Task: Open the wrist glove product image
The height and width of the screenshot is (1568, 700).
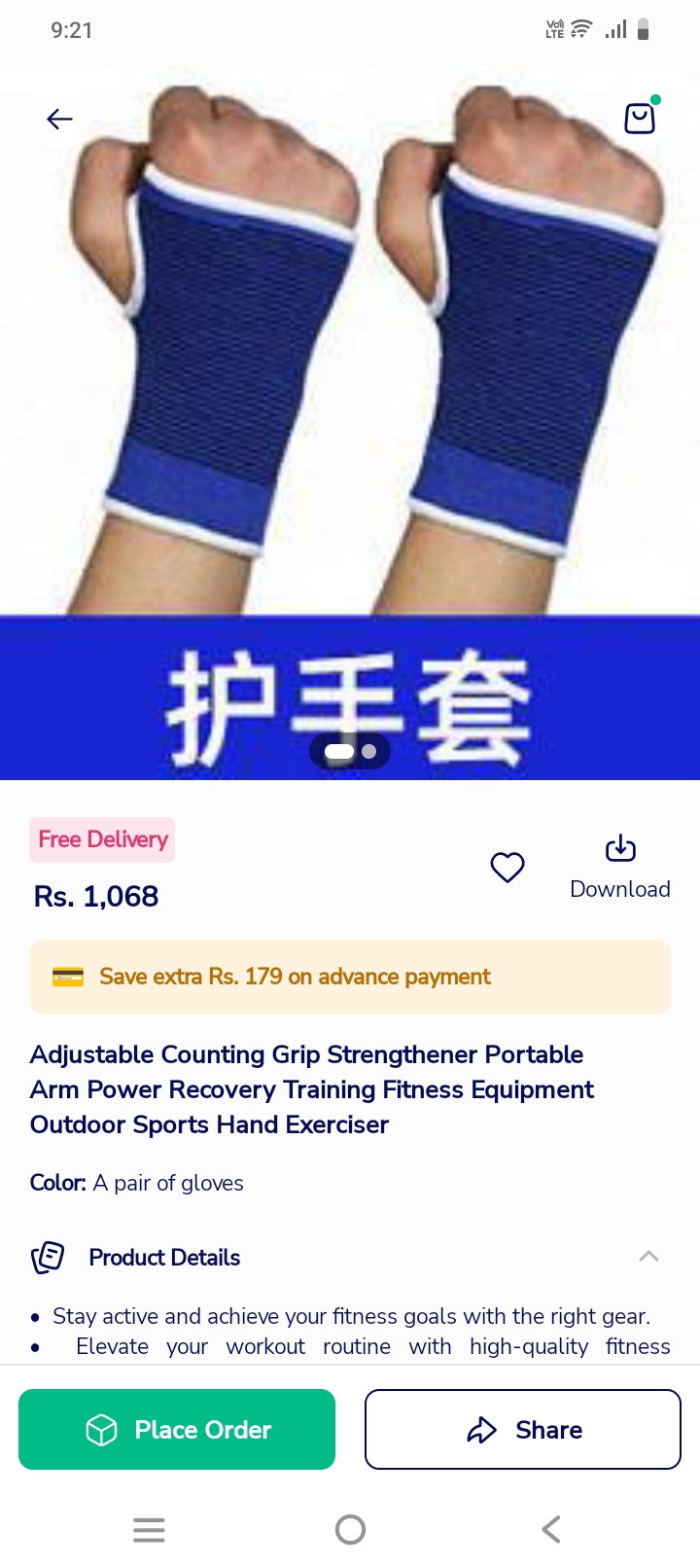Action: [350, 389]
